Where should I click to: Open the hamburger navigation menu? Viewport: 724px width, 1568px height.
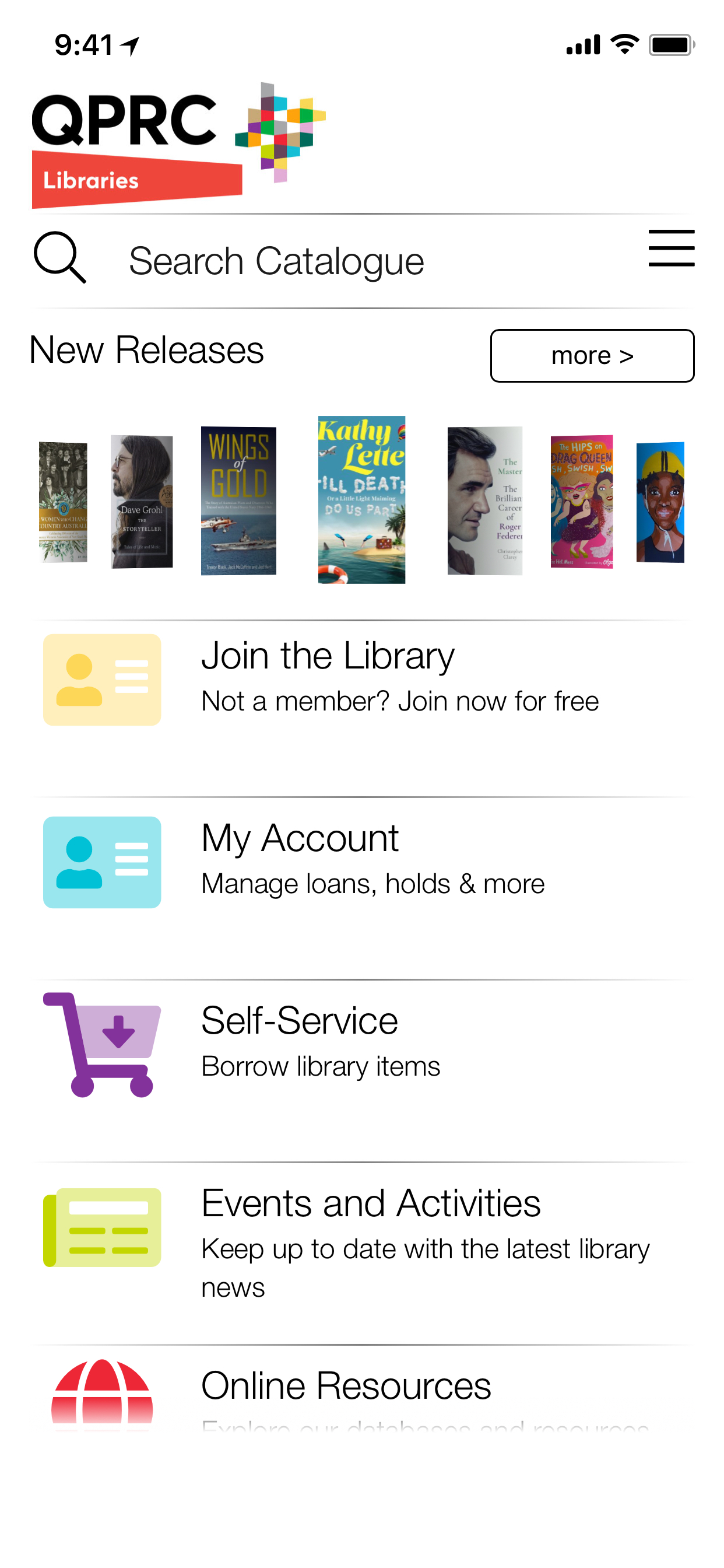(x=671, y=248)
